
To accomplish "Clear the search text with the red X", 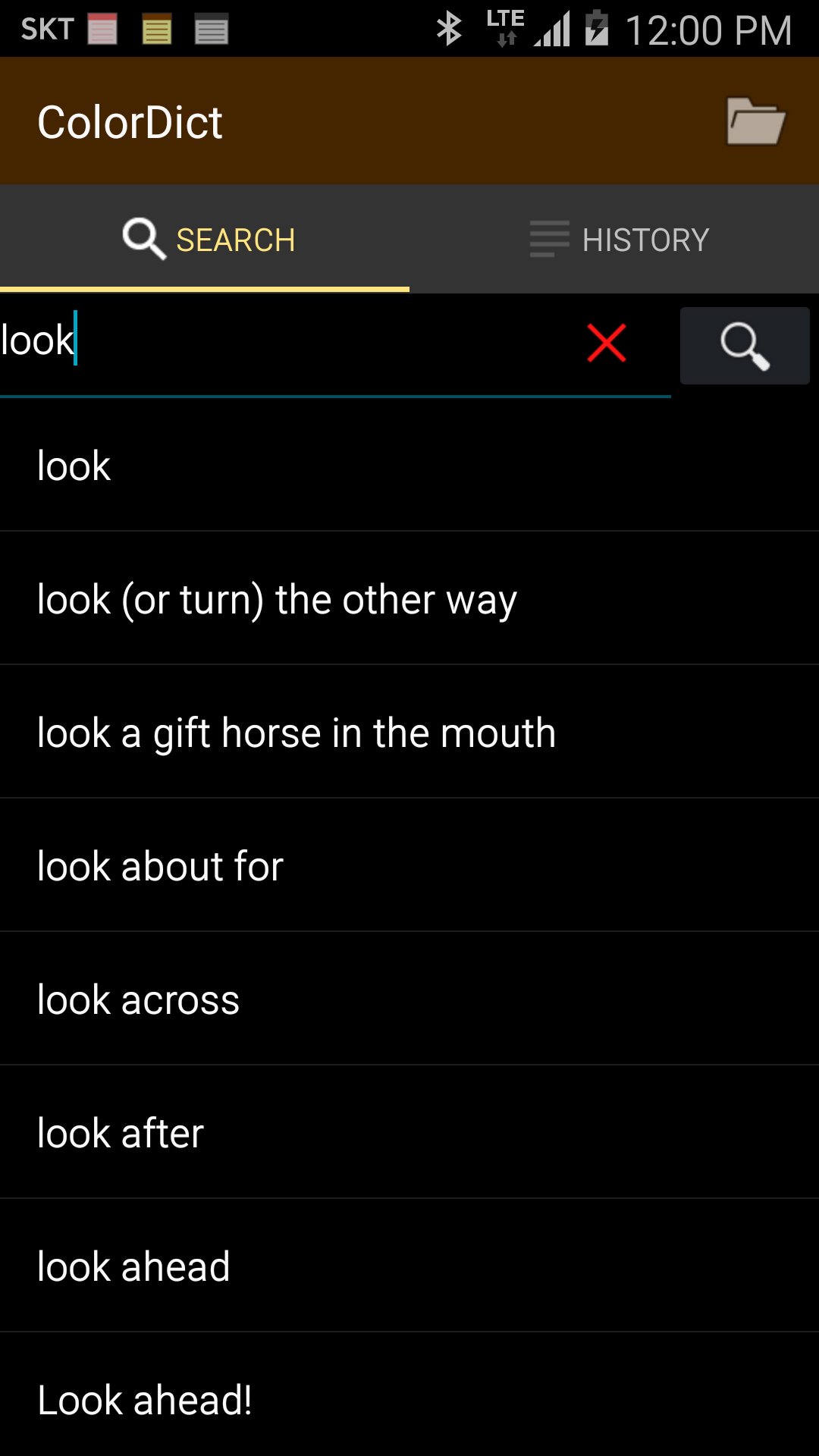I will point(607,343).
